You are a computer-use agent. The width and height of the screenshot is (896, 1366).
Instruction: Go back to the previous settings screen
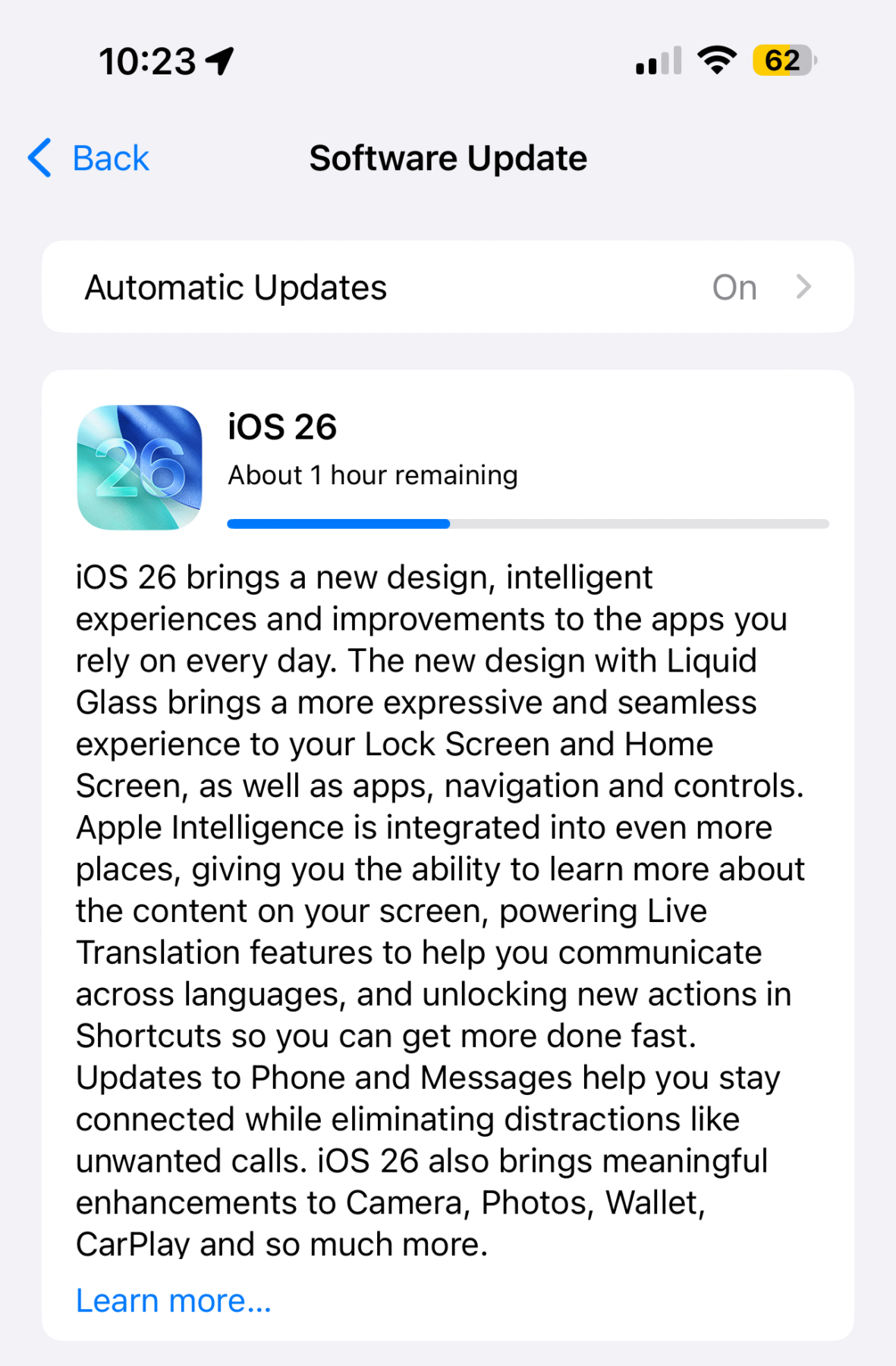click(x=90, y=159)
